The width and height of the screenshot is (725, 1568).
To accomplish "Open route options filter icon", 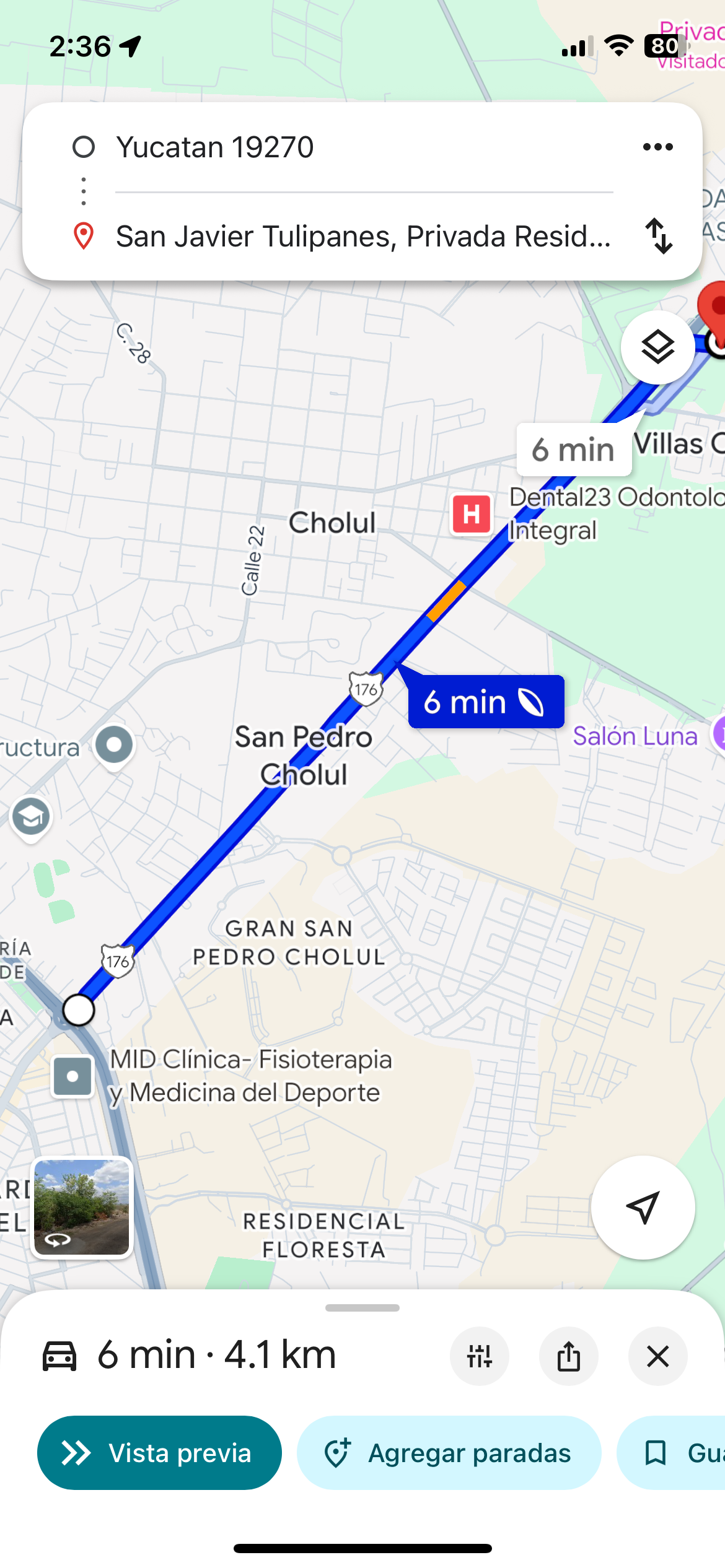I will click(479, 1356).
